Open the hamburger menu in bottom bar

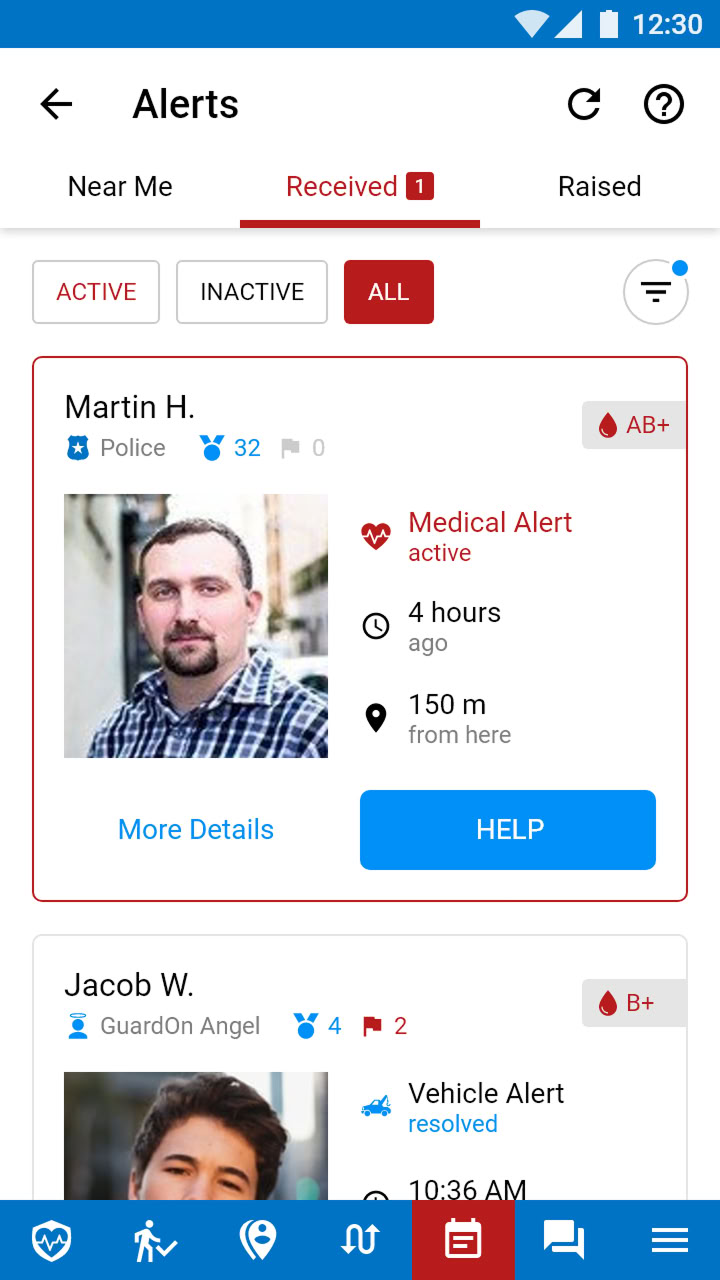click(669, 1241)
